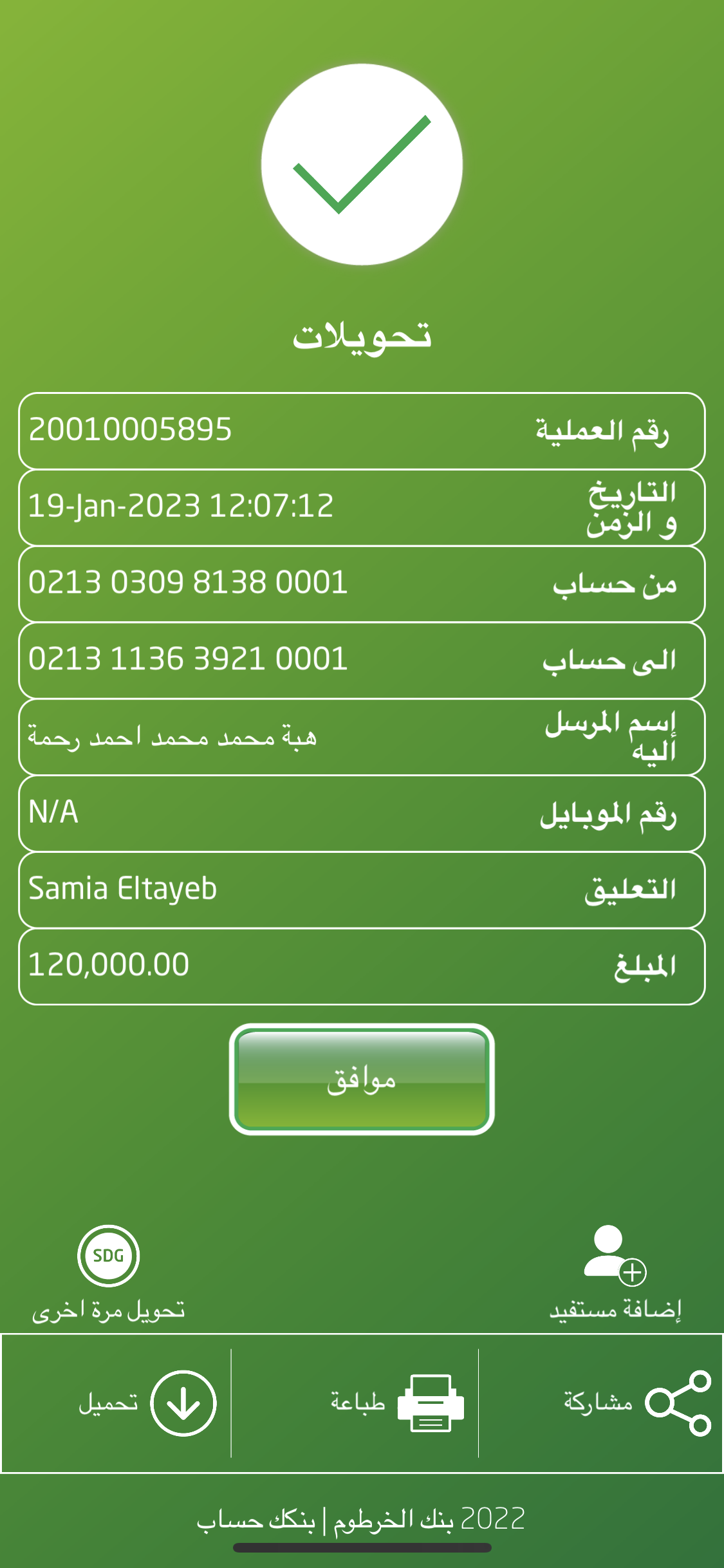724x1568 pixels.
Task: Transfer again using تحويل مرة اخرى
Action: [x=108, y=1272]
